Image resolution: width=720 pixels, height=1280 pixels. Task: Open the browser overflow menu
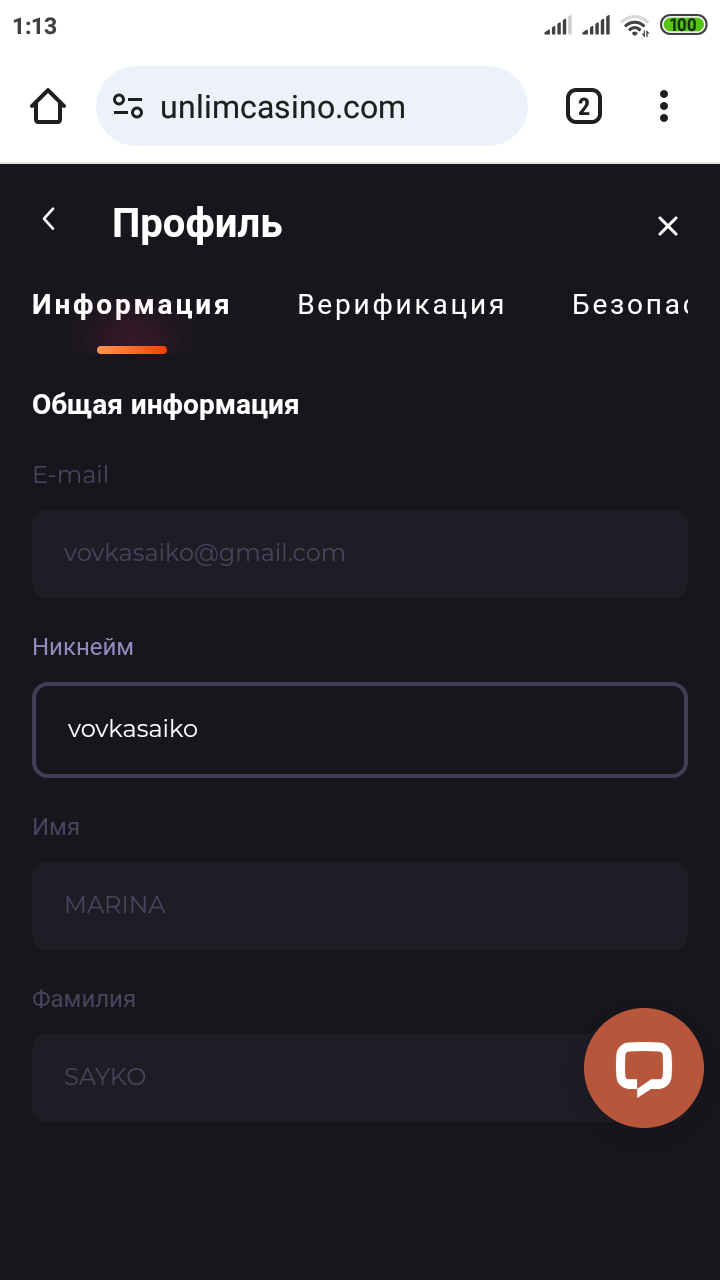click(664, 106)
